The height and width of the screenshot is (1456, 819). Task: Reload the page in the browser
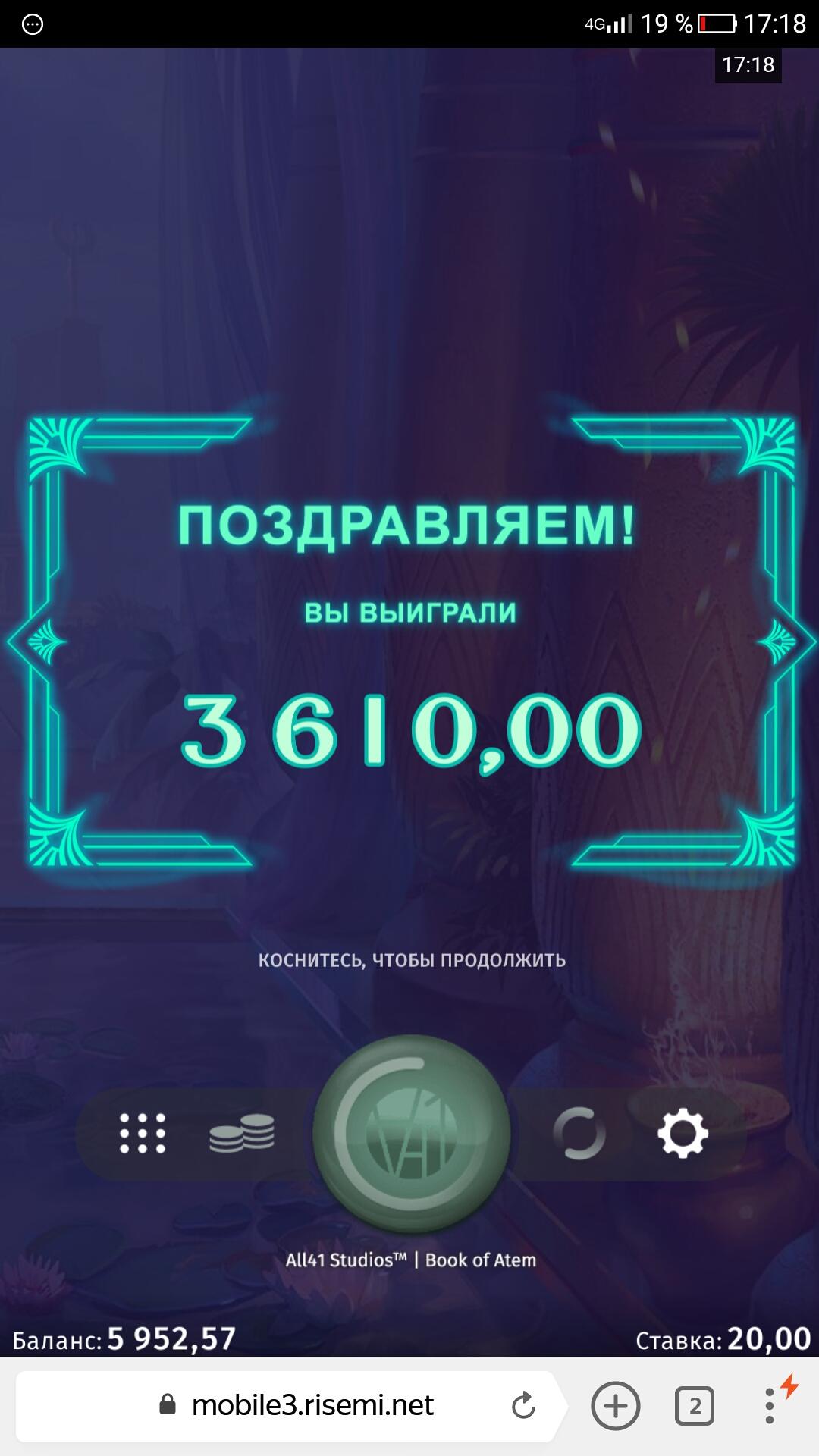pyautogui.click(x=523, y=1406)
